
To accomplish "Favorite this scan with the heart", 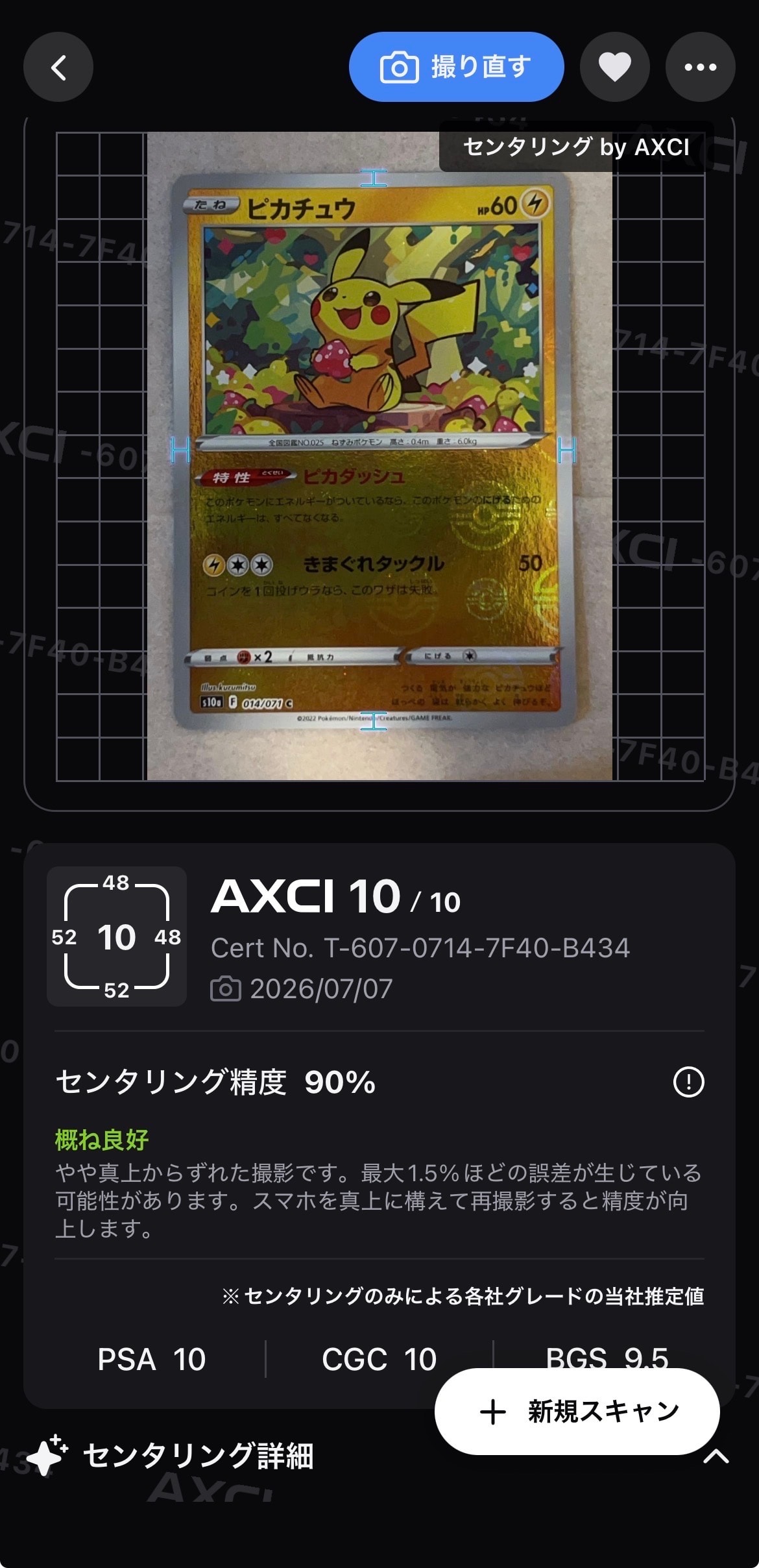I will pyautogui.click(x=614, y=67).
